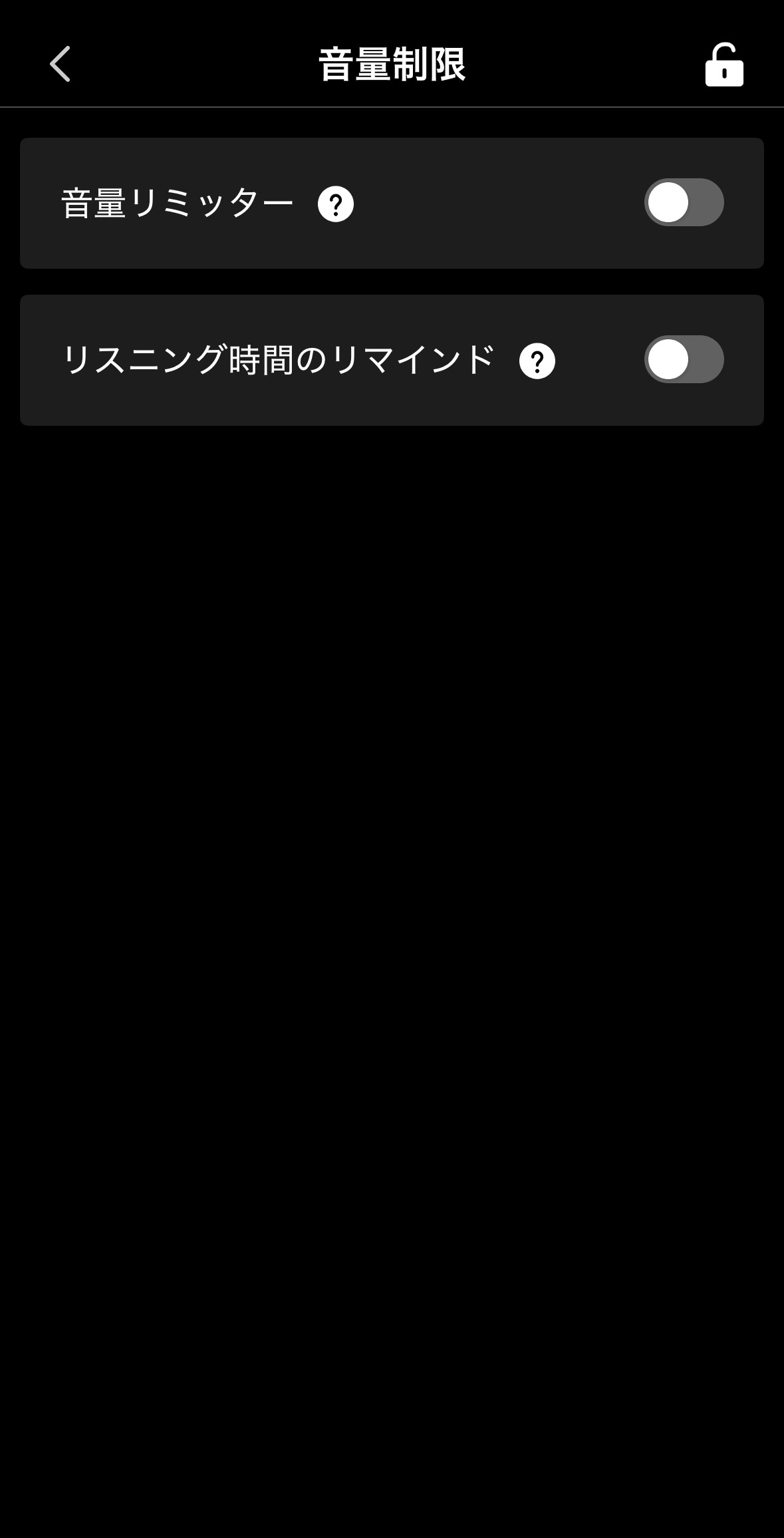Open help for 音量リミッター
The width and height of the screenshot is (784, 1538).
tap(336, 204)
